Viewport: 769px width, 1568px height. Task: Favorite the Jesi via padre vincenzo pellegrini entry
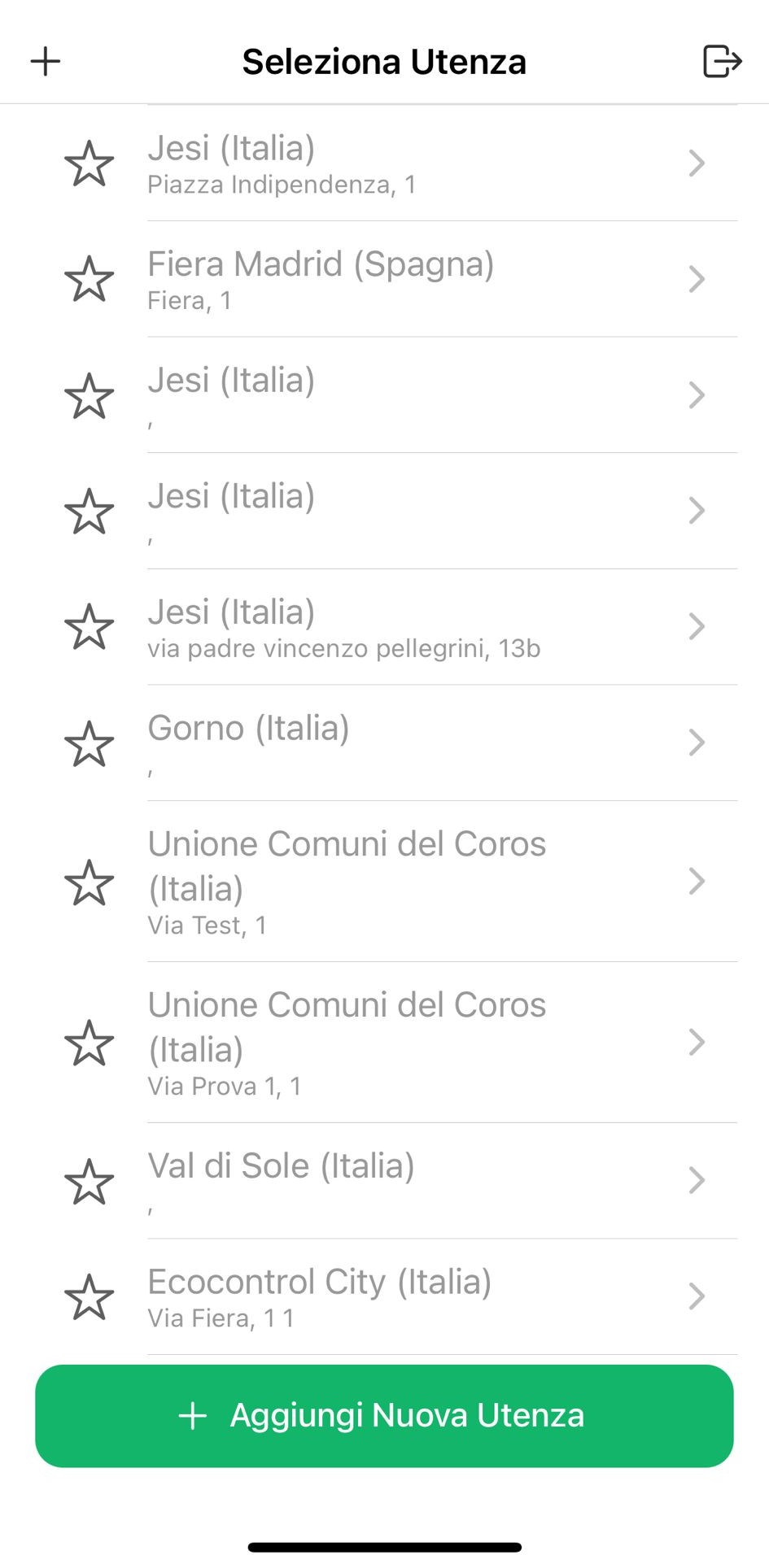coord(90,626)
